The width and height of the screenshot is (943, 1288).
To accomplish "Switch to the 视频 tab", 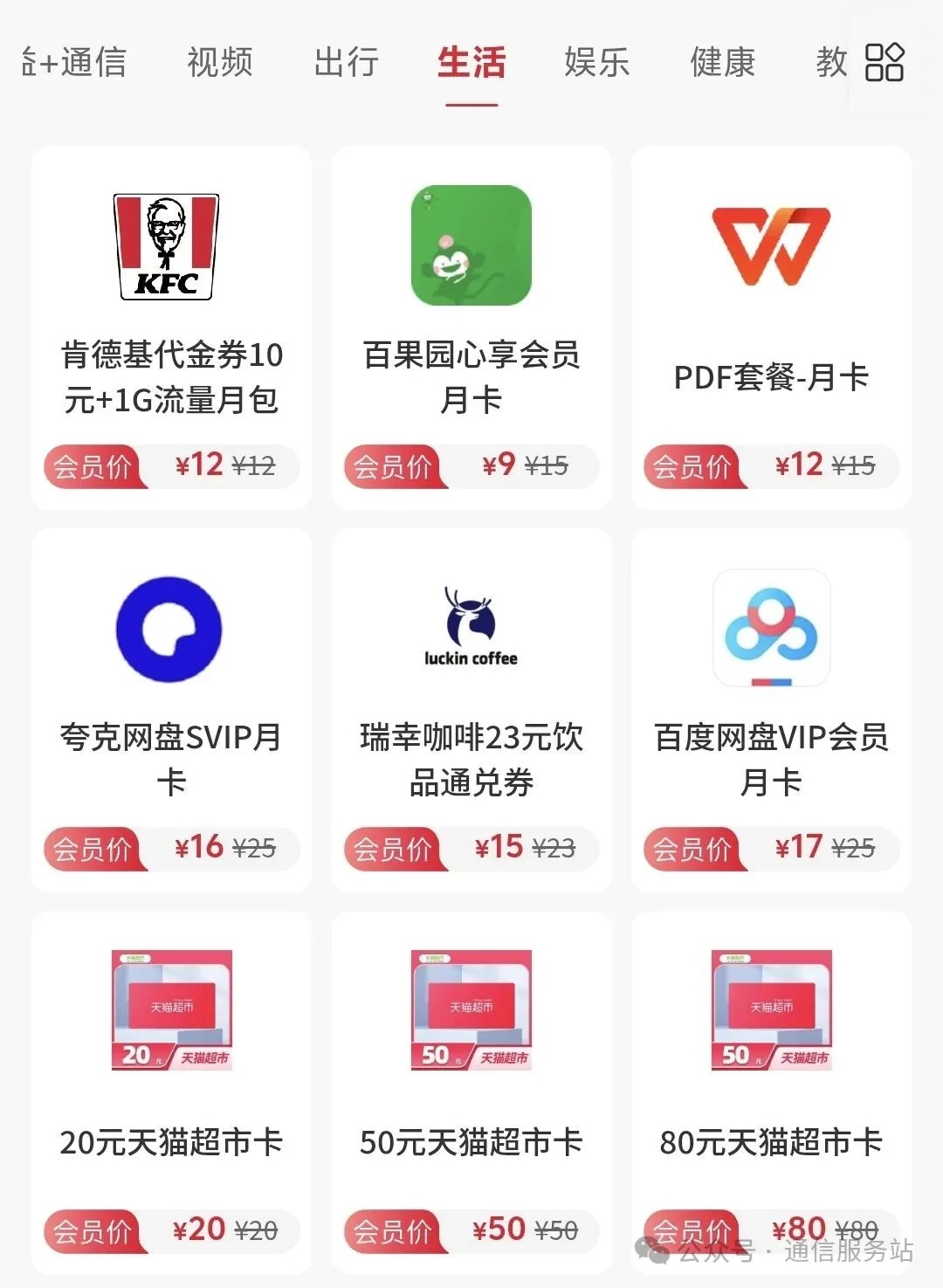I will point(220,62).
